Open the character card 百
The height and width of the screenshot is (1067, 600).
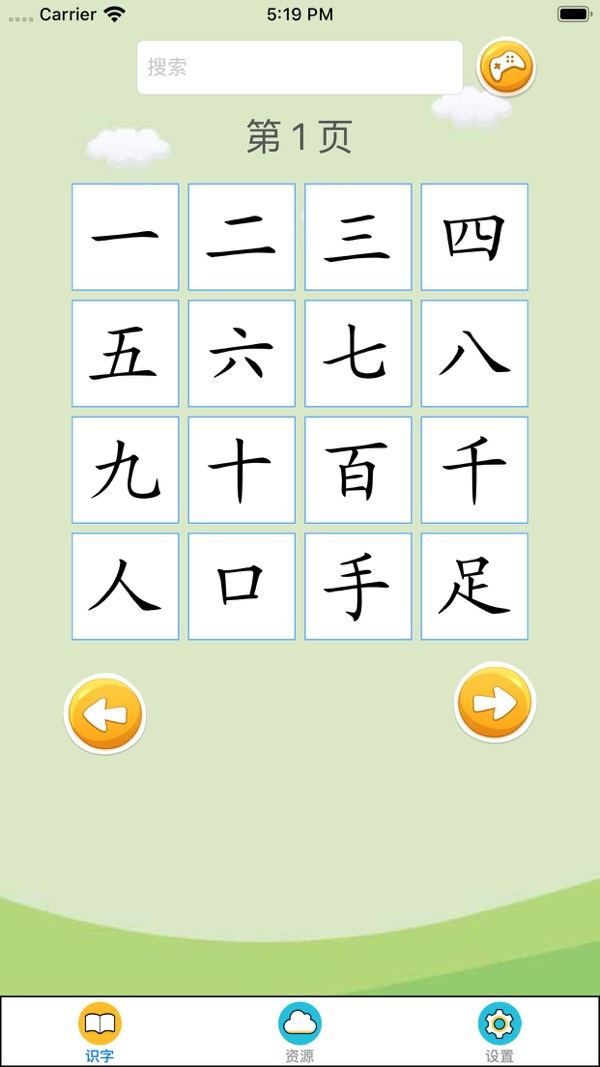(x=358, y=470)
